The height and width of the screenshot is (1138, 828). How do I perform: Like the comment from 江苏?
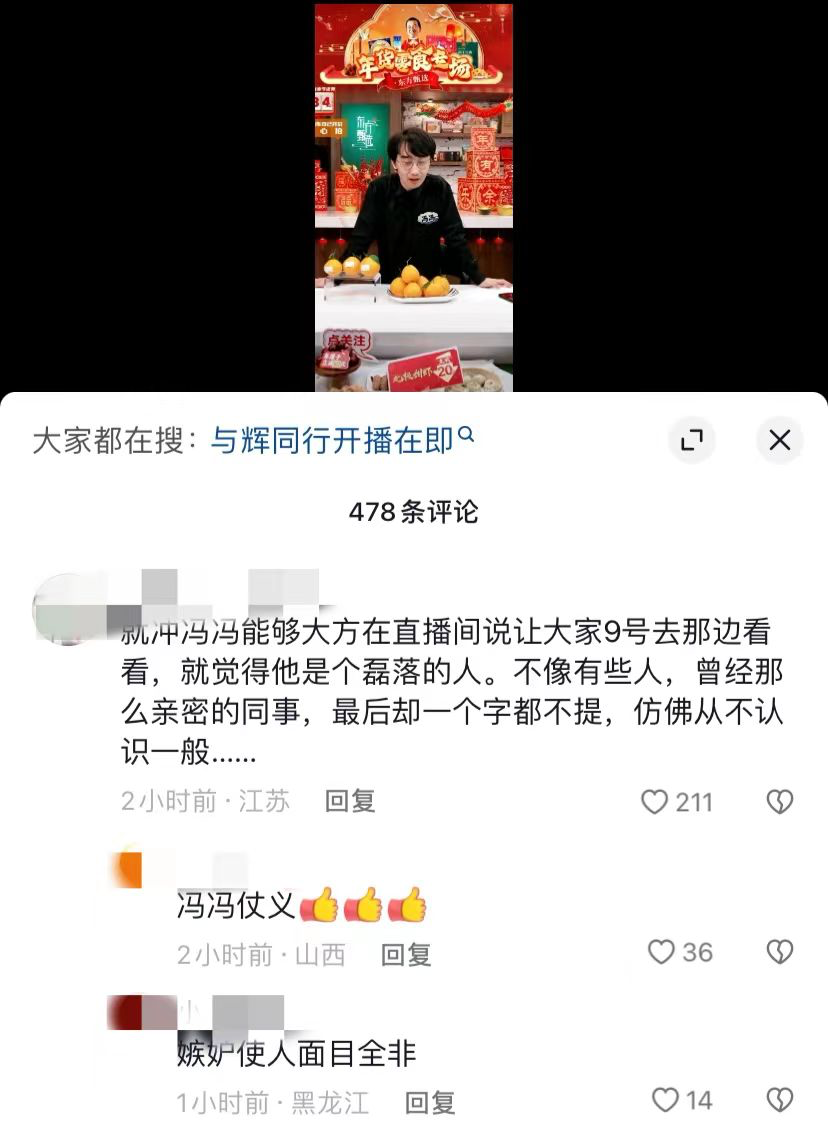tap(655, 802)
